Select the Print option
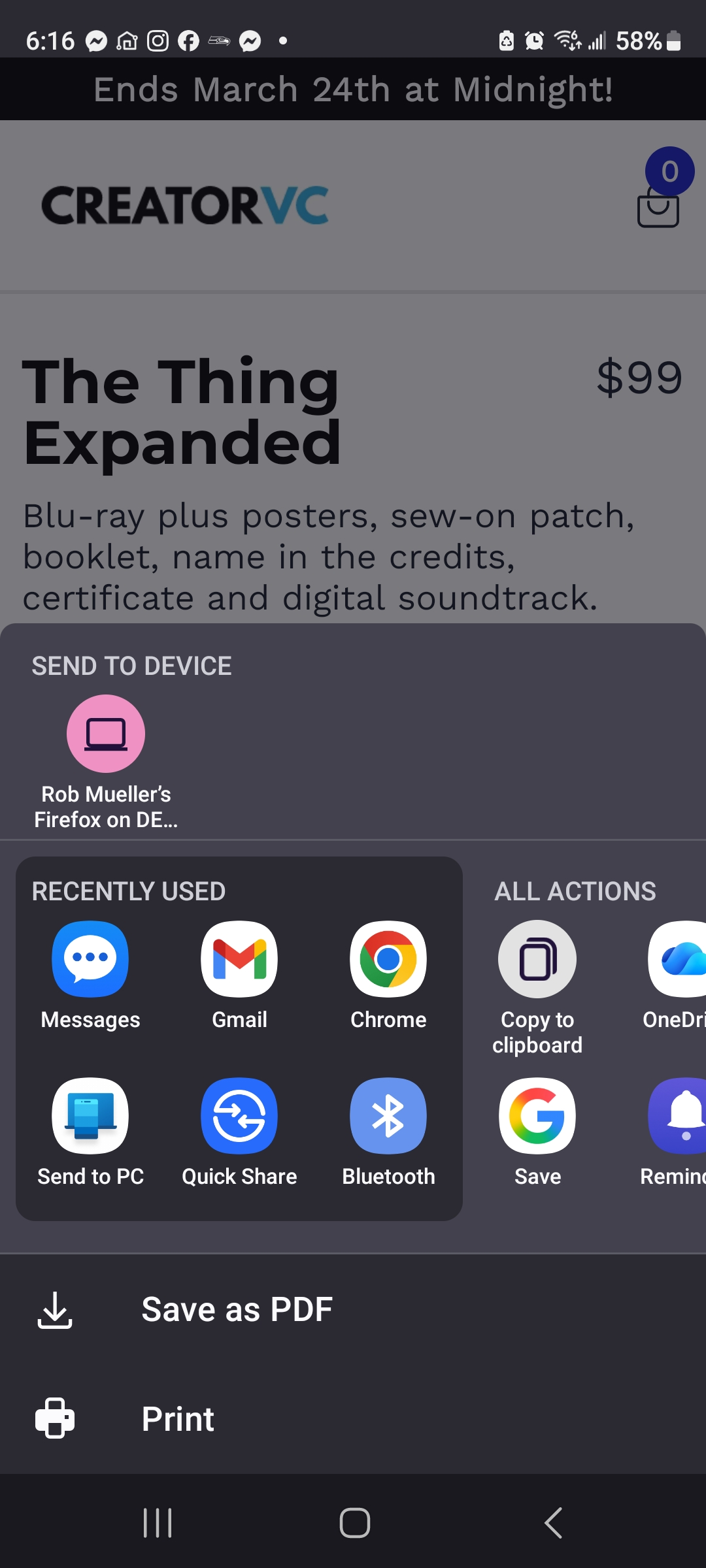Screen dimensions: 706x1568 (x=178, y=1419)
